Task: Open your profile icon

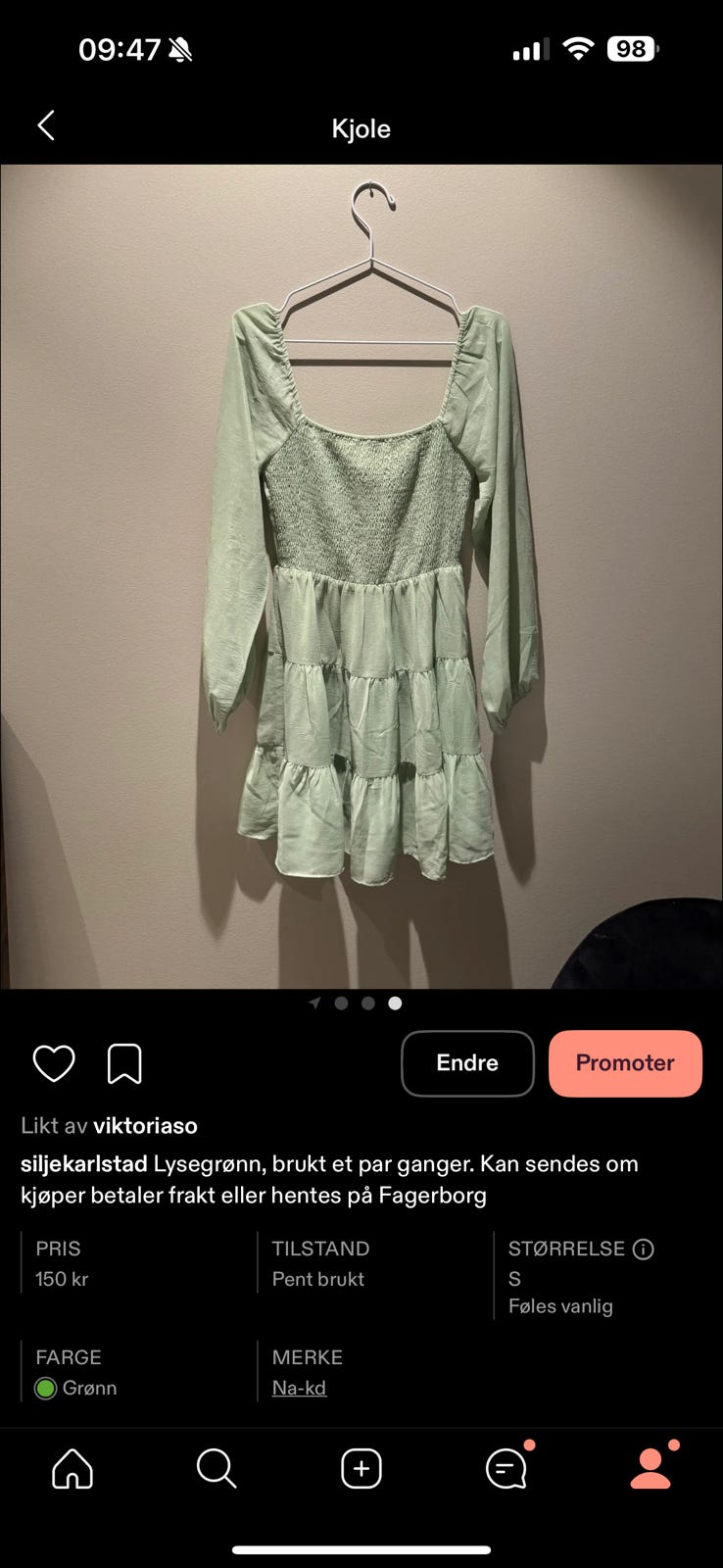Action: click(651, 1470)
